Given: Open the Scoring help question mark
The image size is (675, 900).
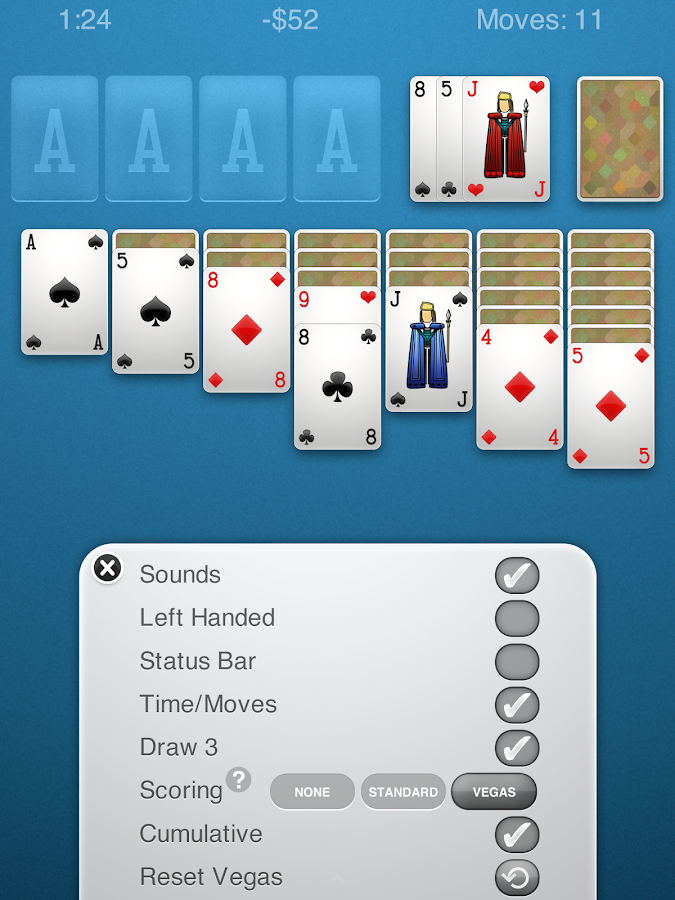Looking at the screenshot, I should click(x=238, y=780).
